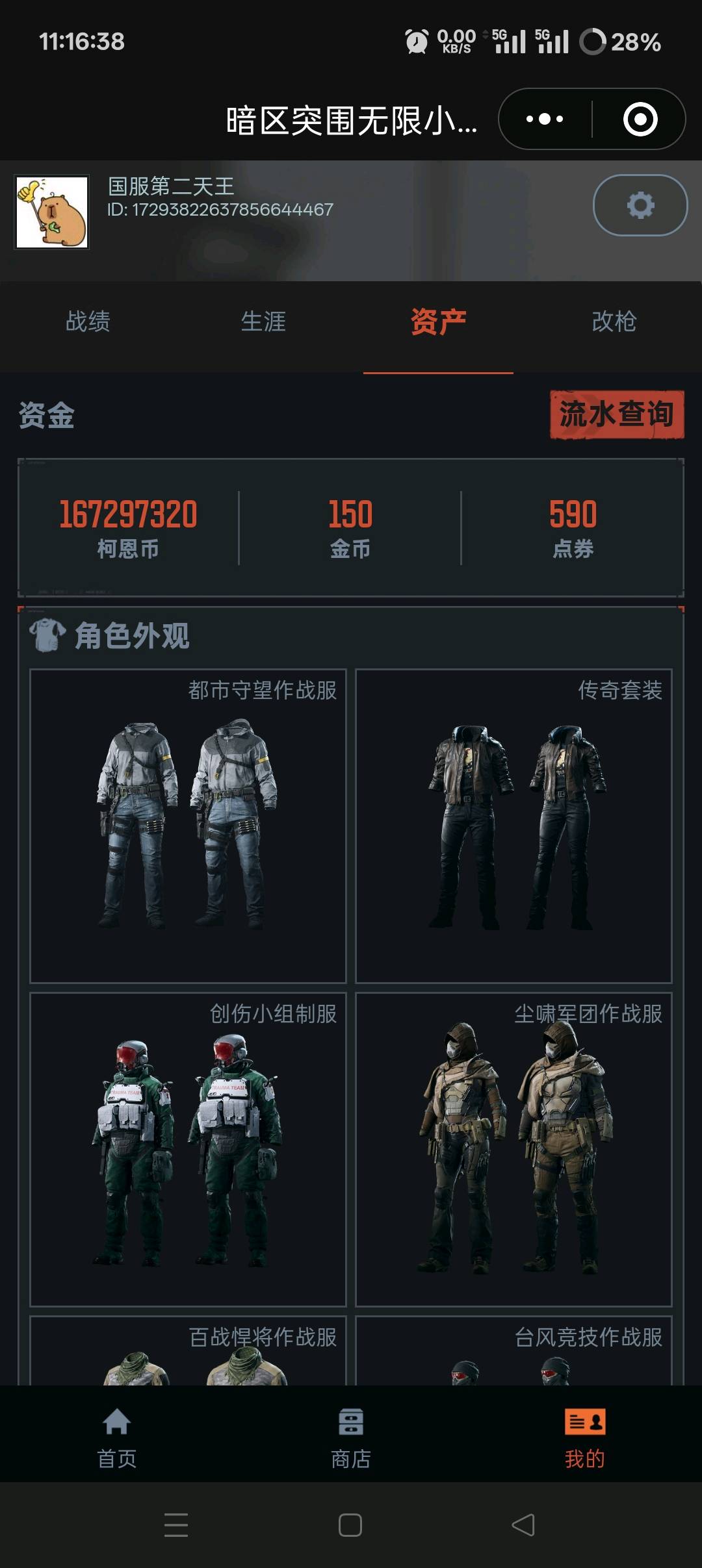Open the 都市守望作战服 outfit card
The image size is (702, 1568).
coord(188,826)
